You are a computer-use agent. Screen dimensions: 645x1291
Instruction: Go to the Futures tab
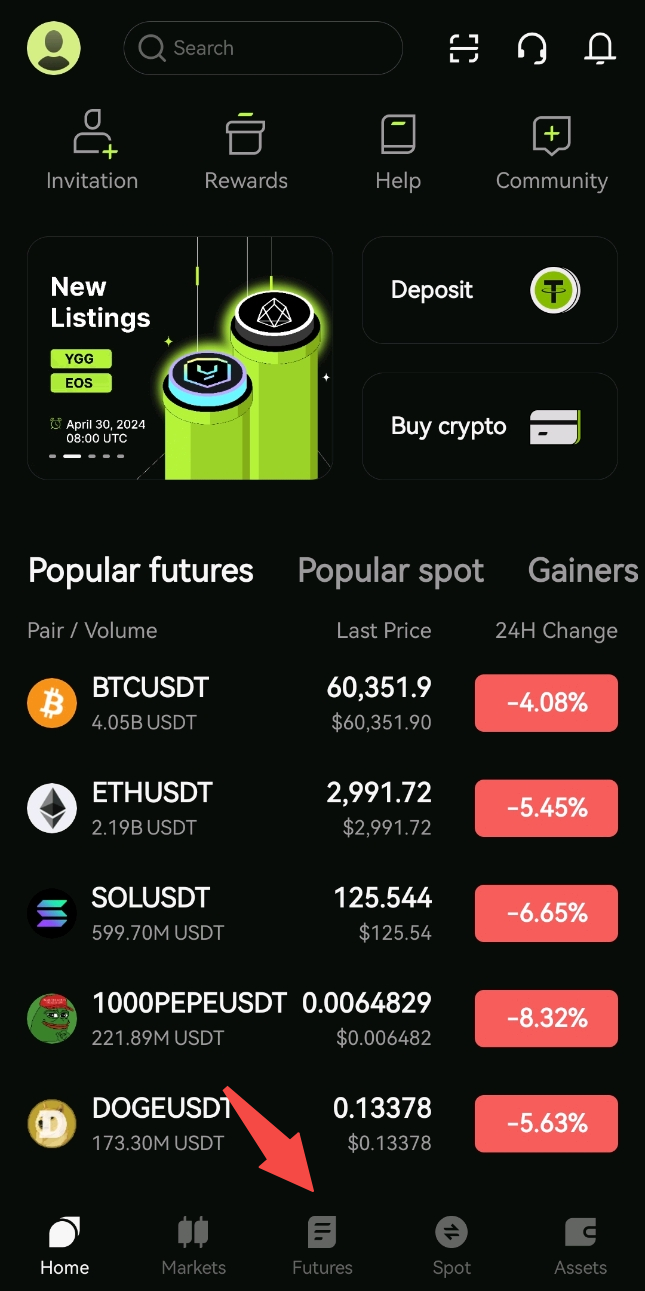(322, 1246)
